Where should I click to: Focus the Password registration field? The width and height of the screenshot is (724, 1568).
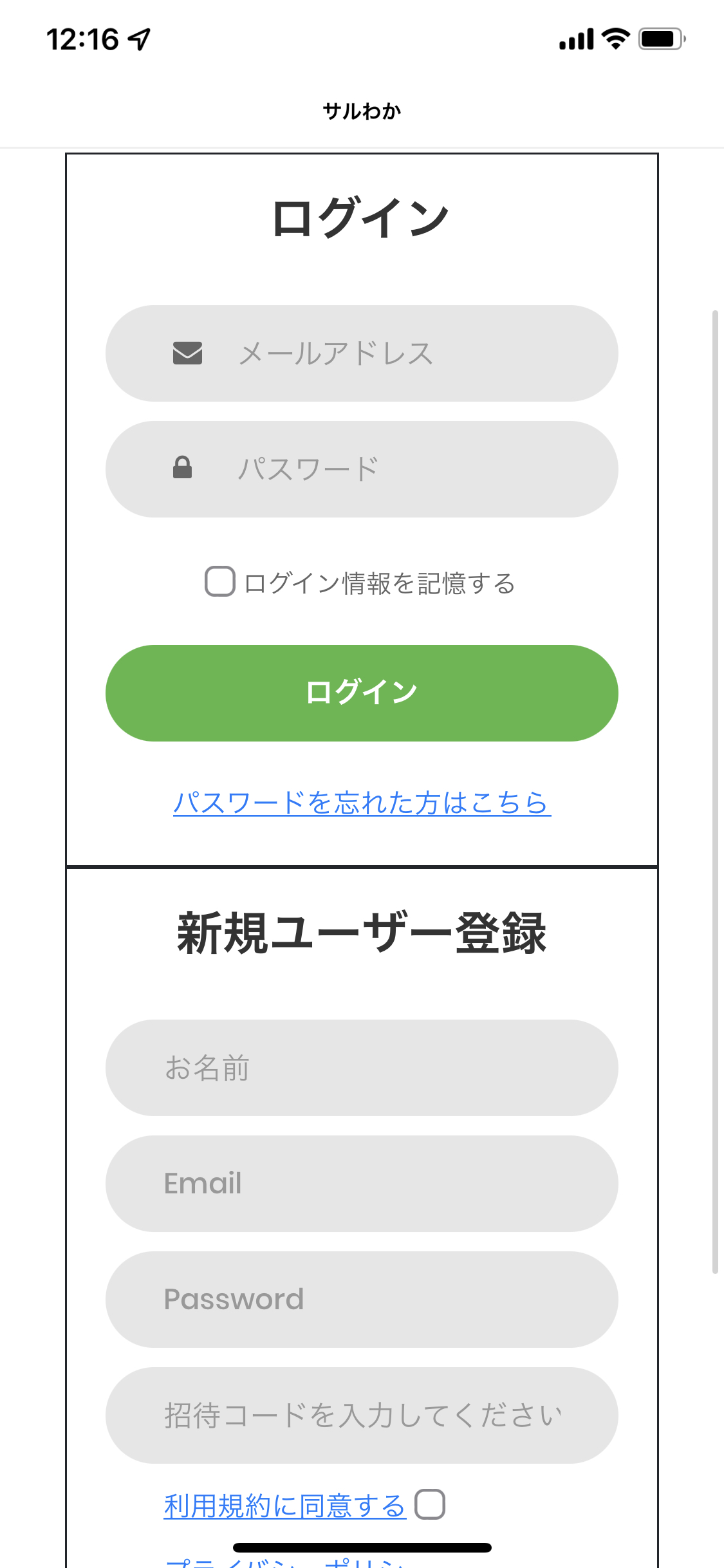point(362,1300)
